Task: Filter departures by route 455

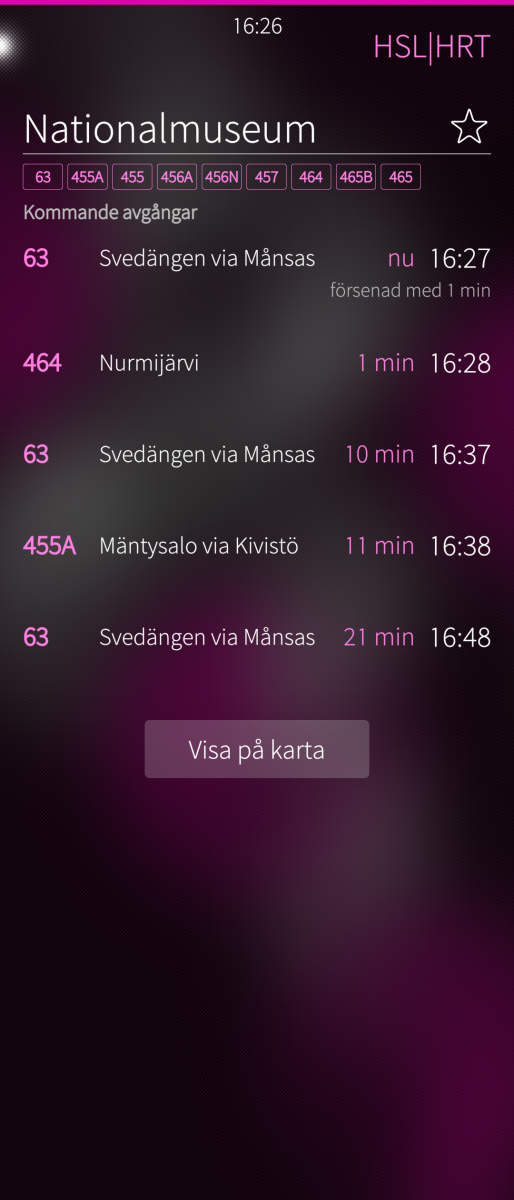Action: click(132, 177)
